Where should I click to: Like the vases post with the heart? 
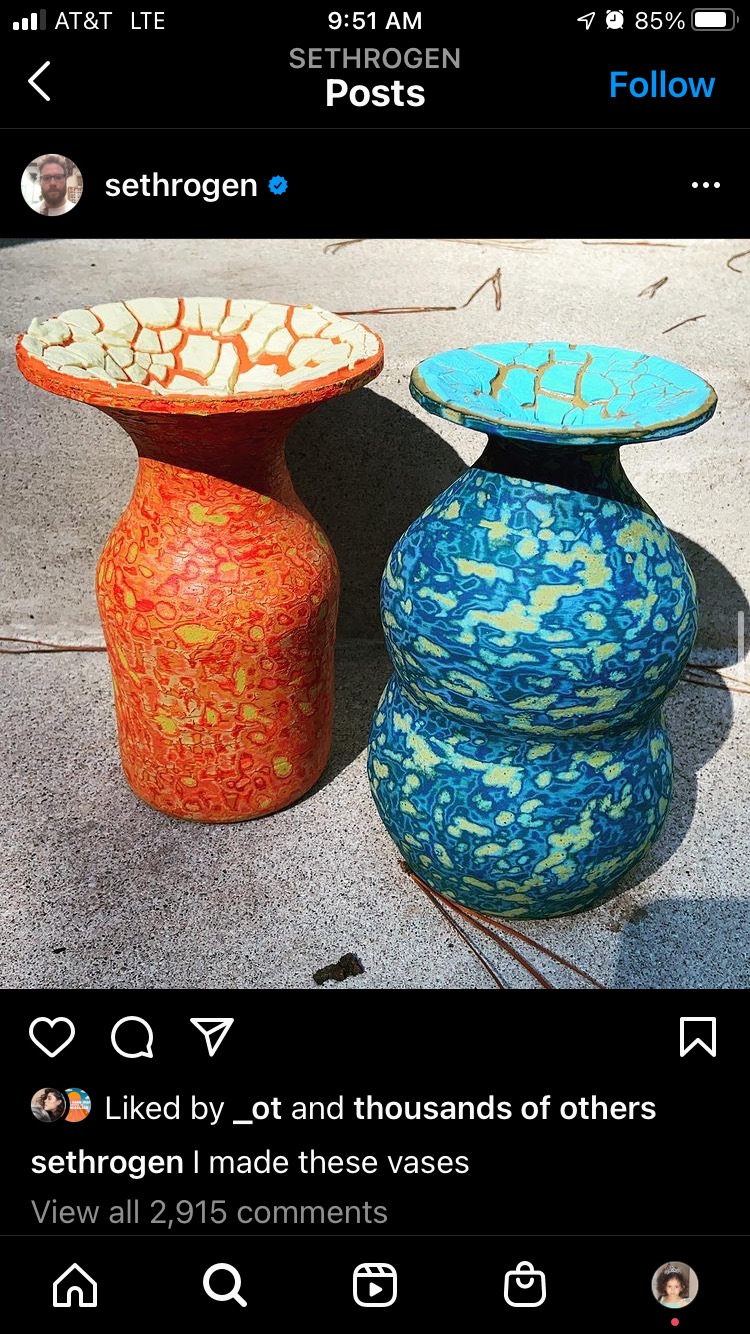(x=52, y=1037)
